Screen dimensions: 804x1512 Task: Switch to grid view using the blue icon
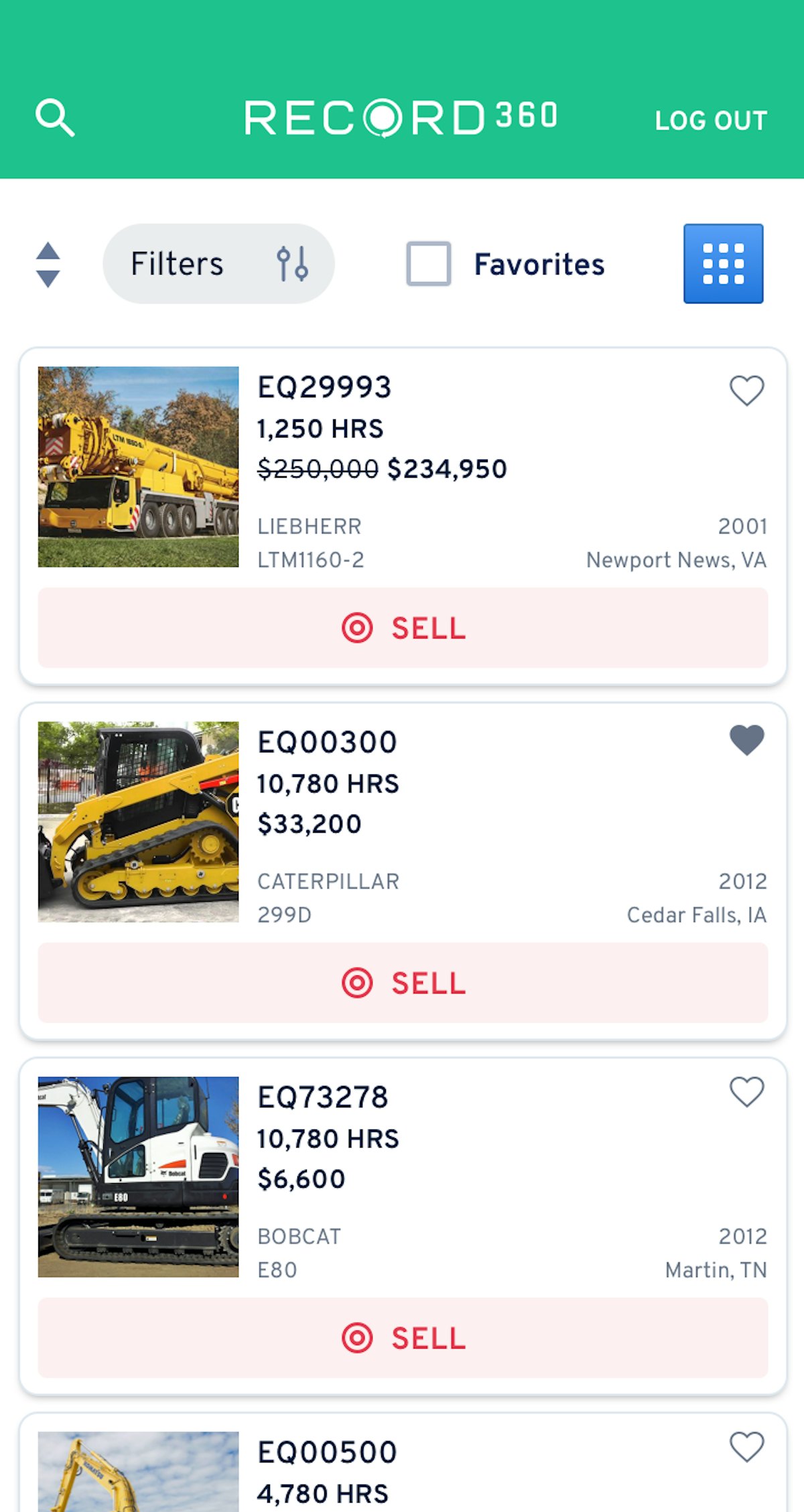pos(723,263)
